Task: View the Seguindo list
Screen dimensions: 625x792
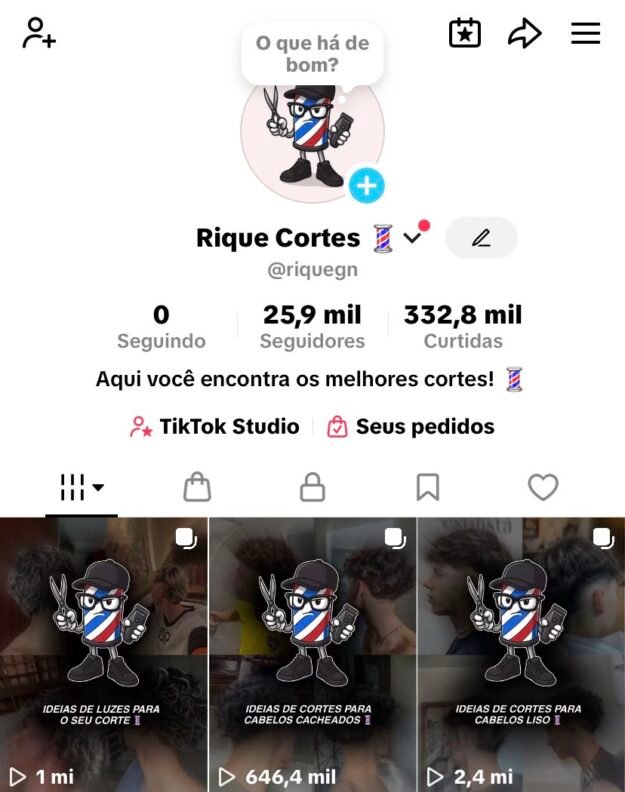Action: point(161,327)
